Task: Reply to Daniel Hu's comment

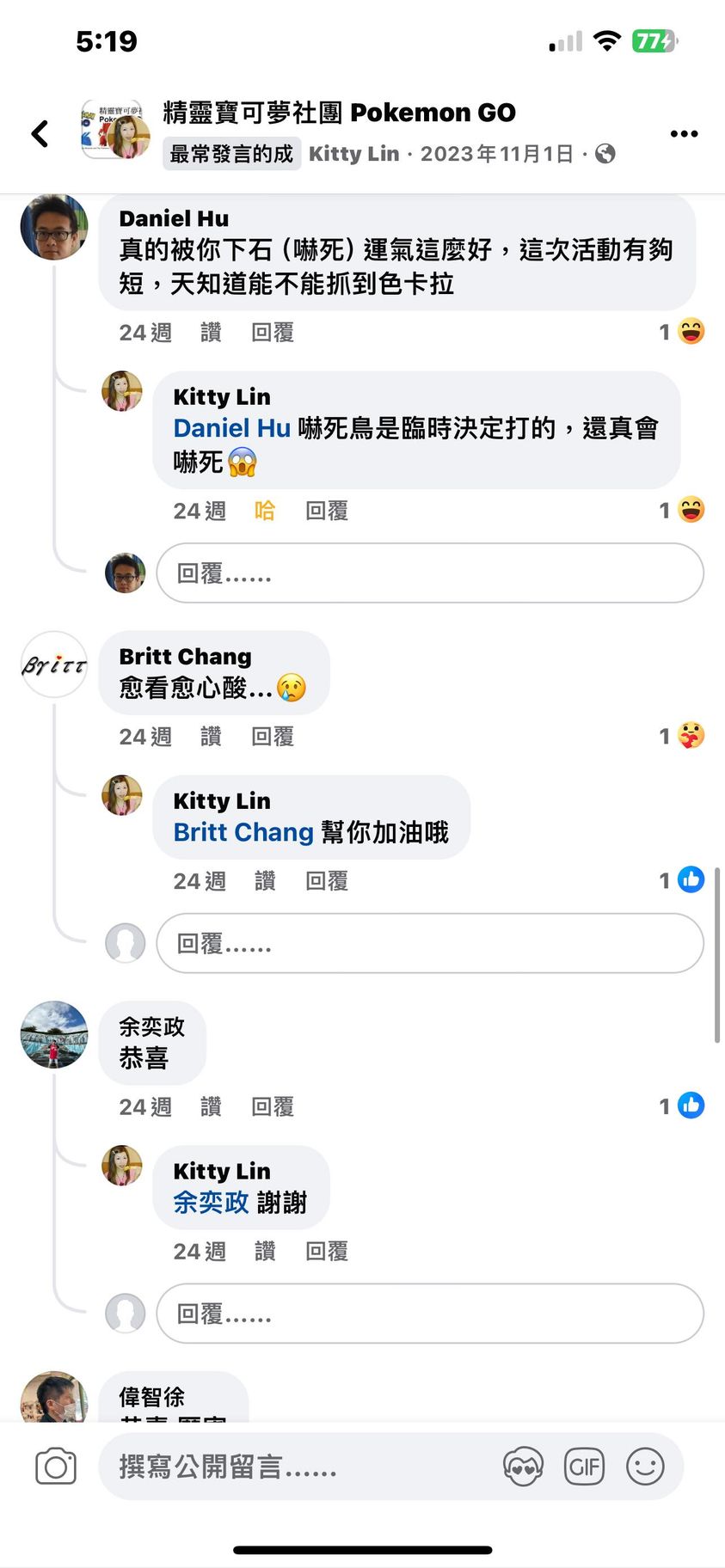Action: 273,333
